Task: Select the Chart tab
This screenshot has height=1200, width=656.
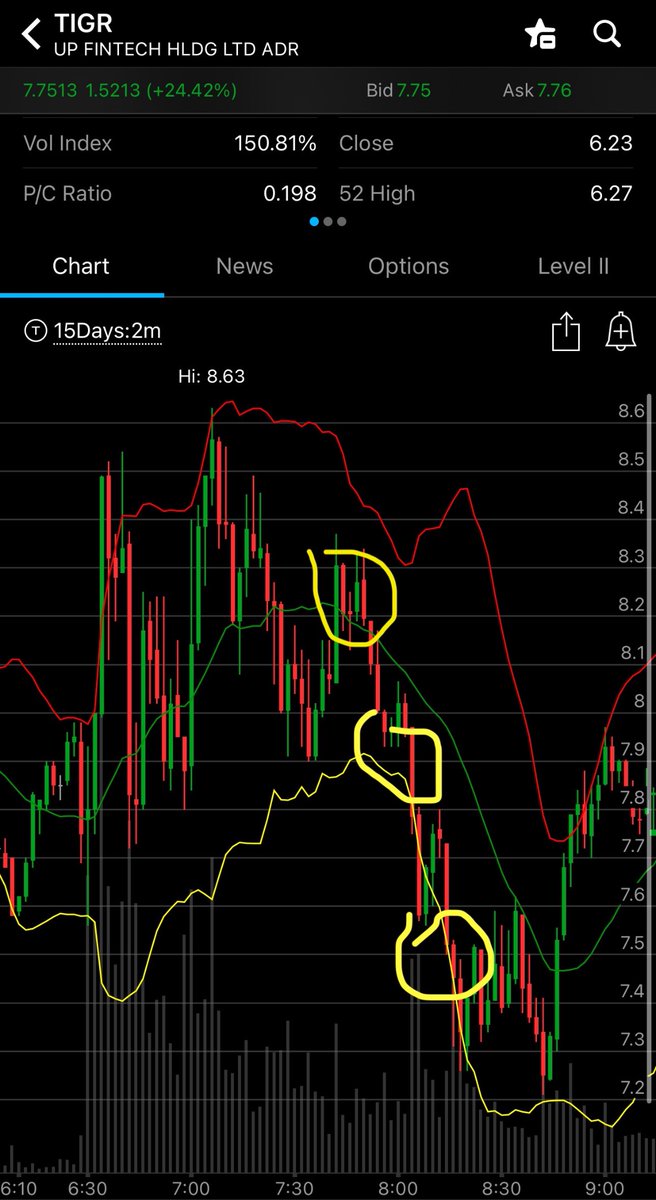Action: tap(81, 266)
